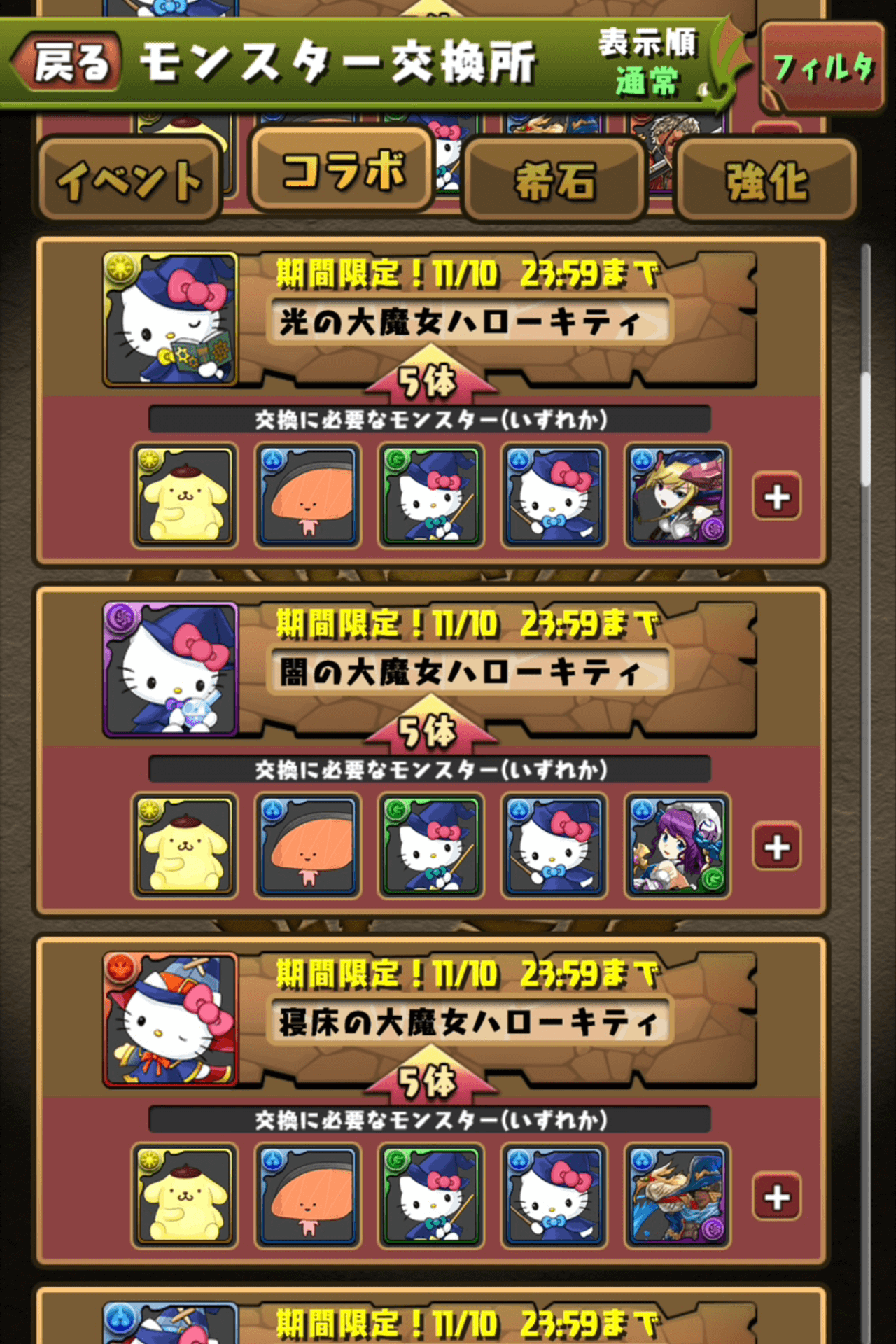Viewport: 896px width, 1344px height.
Task: Open the 光の大魔女ハローキティ exchange card
Action: 469,322
